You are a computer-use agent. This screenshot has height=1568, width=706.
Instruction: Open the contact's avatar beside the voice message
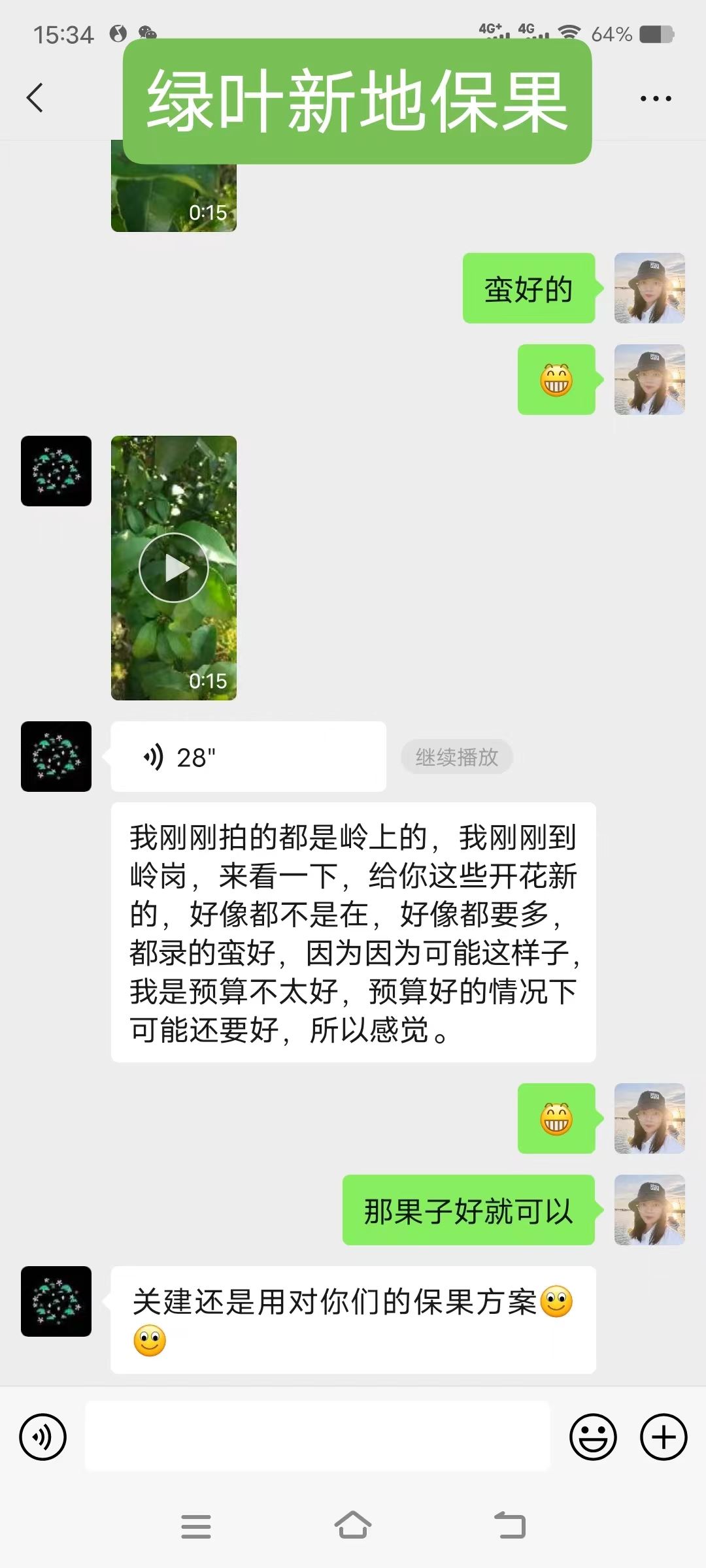tap(56, 757)
